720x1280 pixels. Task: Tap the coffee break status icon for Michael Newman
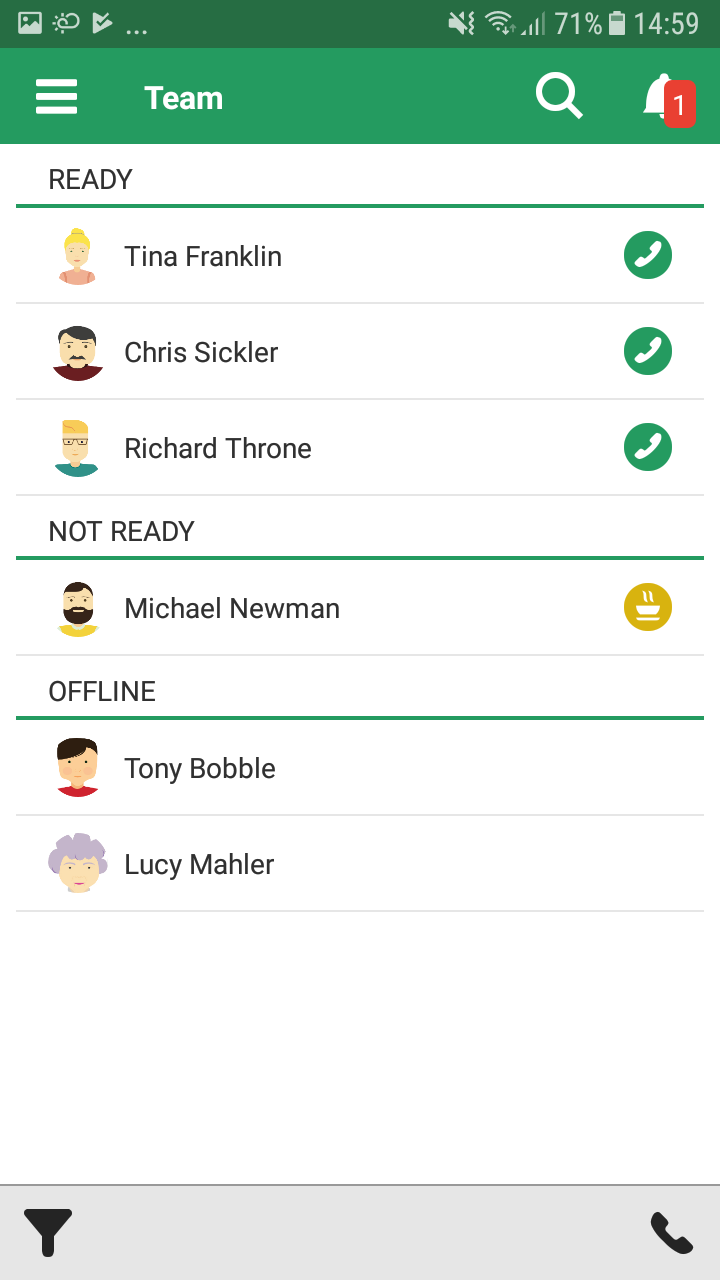point(647,607)
